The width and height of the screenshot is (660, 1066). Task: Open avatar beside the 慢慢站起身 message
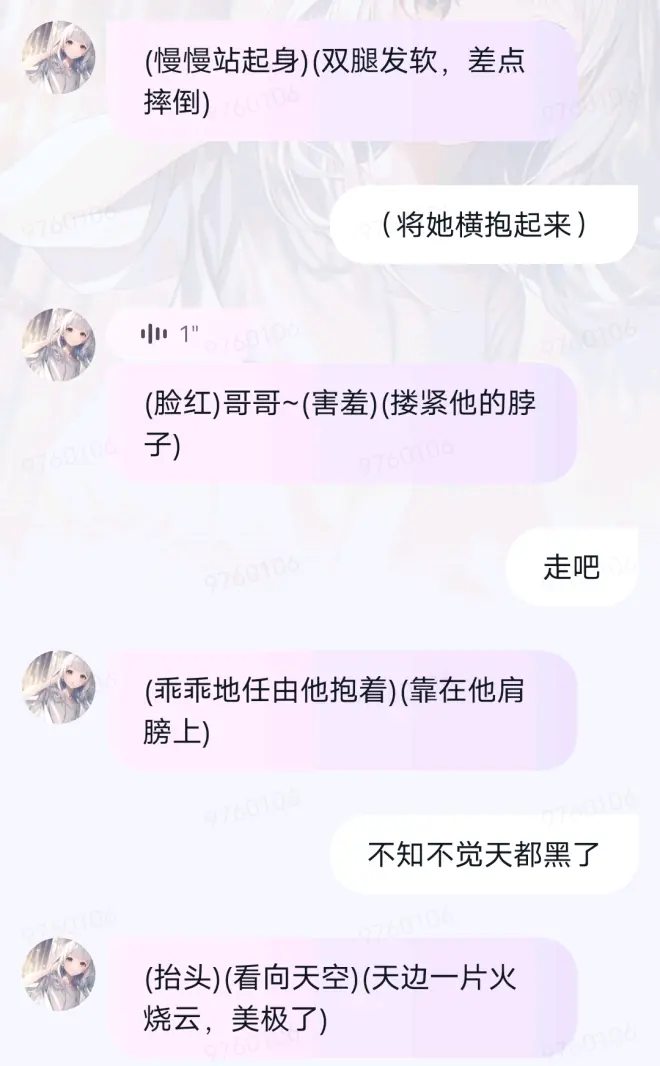click(59, 57)
